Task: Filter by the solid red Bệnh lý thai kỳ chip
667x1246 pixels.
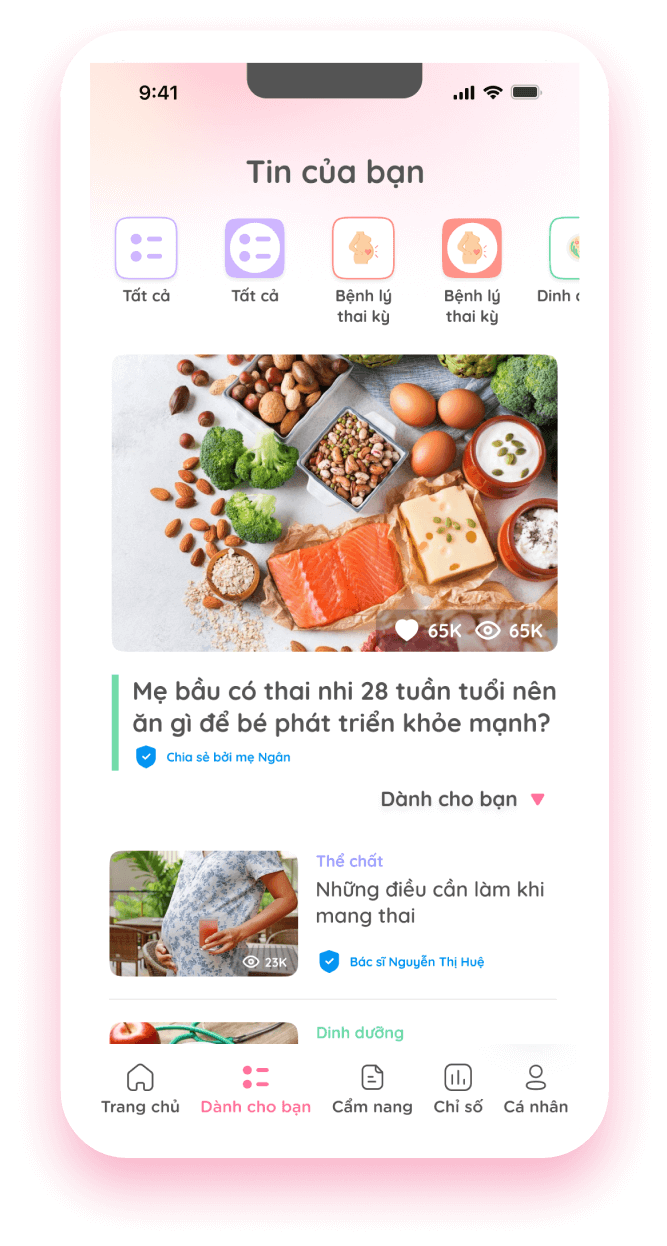Action: [x=472, y=249]
